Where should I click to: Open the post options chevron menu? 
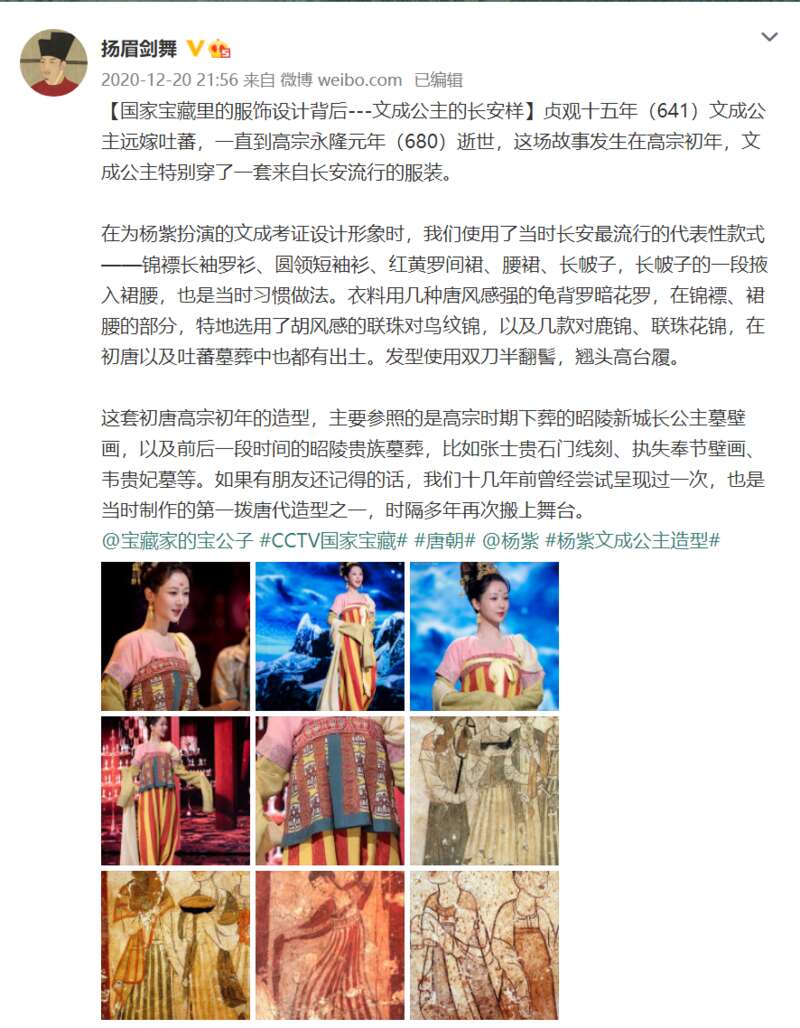click(769, 38)
